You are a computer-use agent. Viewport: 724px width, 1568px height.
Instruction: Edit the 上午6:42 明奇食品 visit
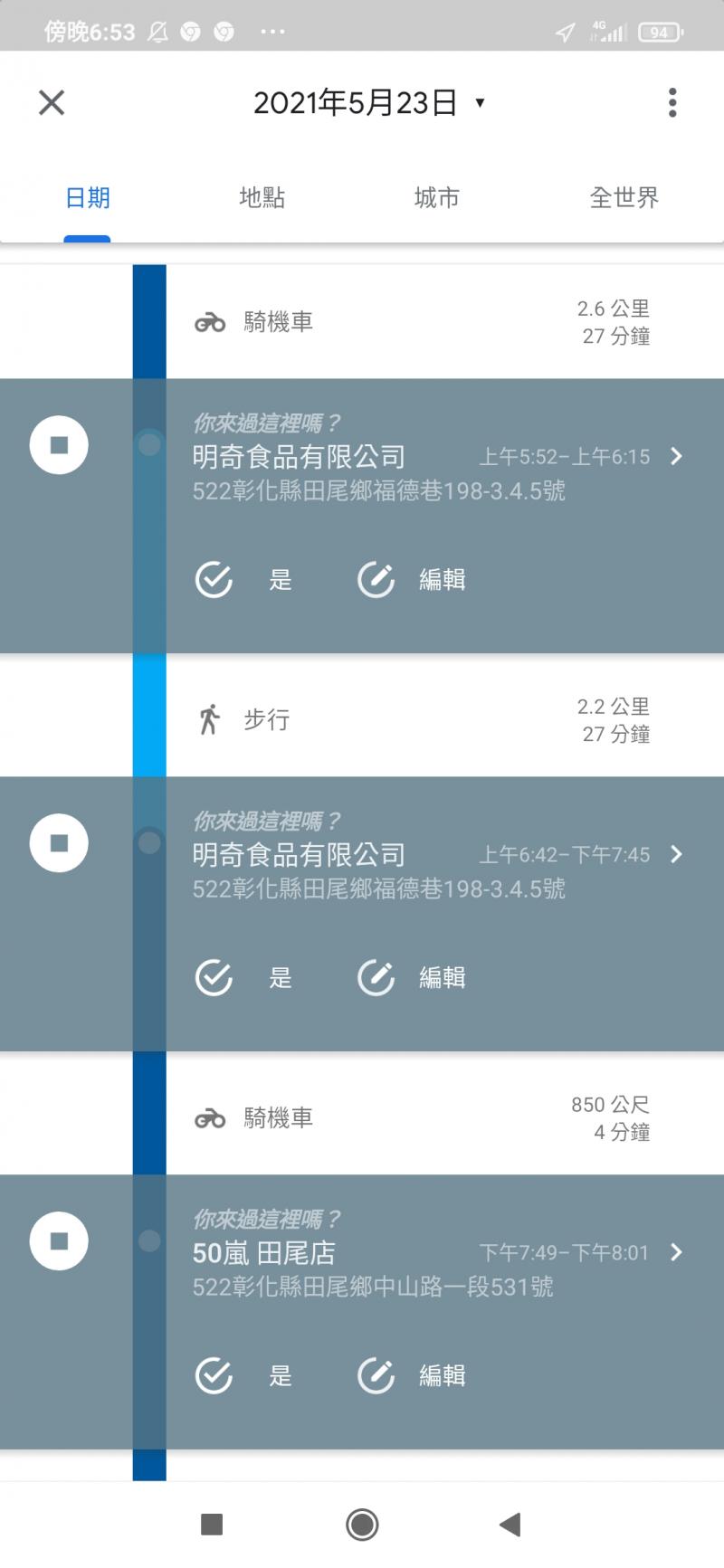(413, 978)
